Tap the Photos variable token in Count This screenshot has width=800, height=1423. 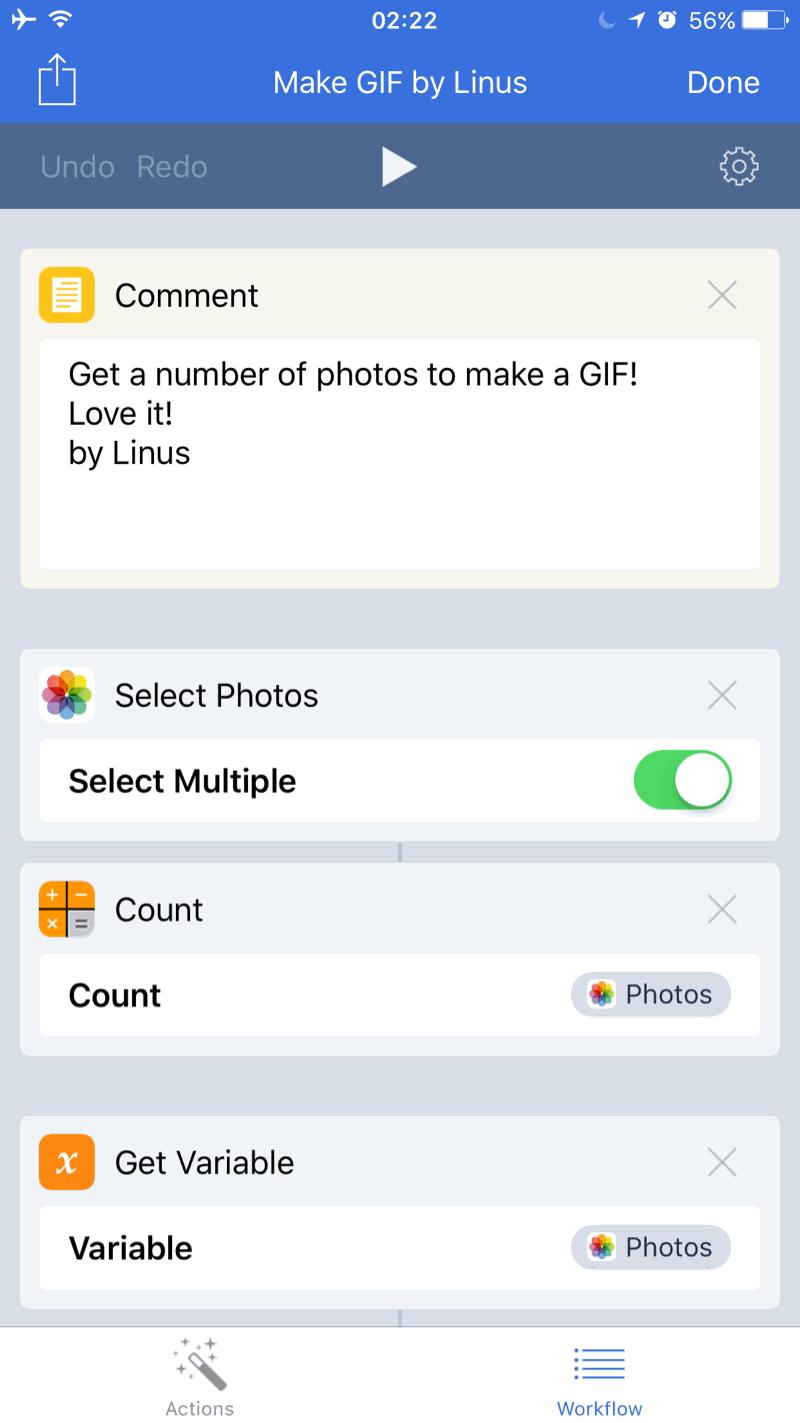tap(650, 994)
